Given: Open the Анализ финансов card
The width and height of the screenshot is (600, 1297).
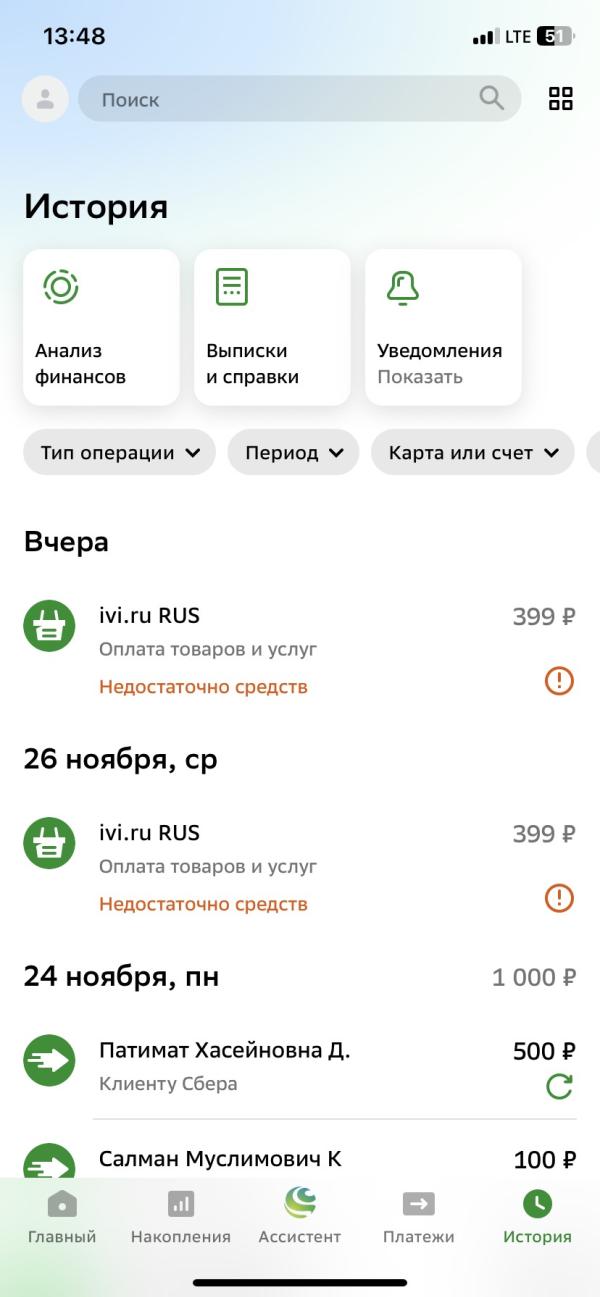Looking at the screenshot, I should (x=101, y=327).
